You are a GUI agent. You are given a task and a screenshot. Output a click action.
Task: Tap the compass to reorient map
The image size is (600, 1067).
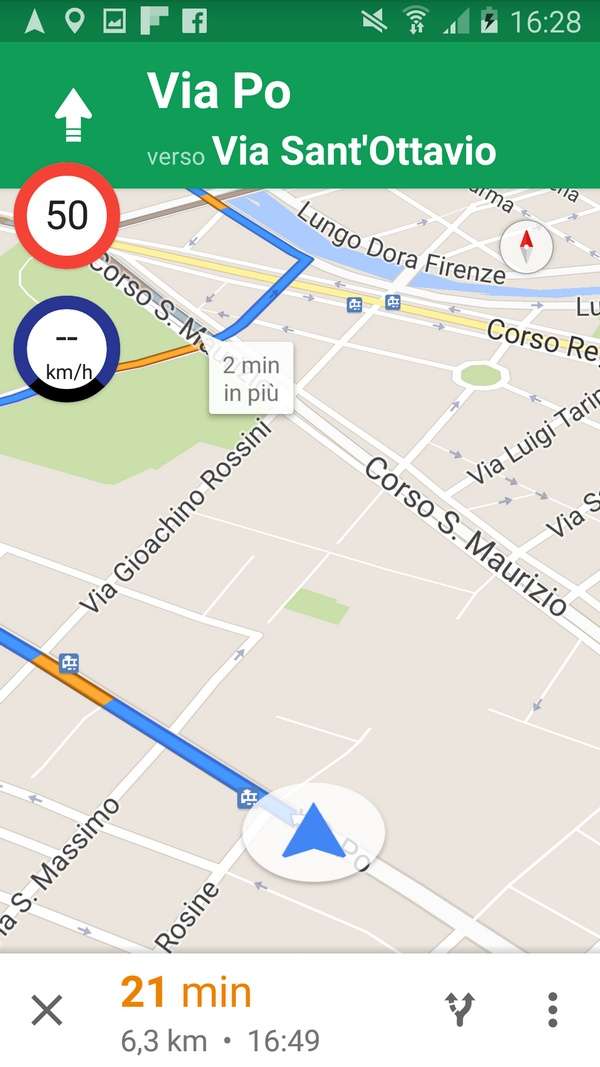[526, 246]
